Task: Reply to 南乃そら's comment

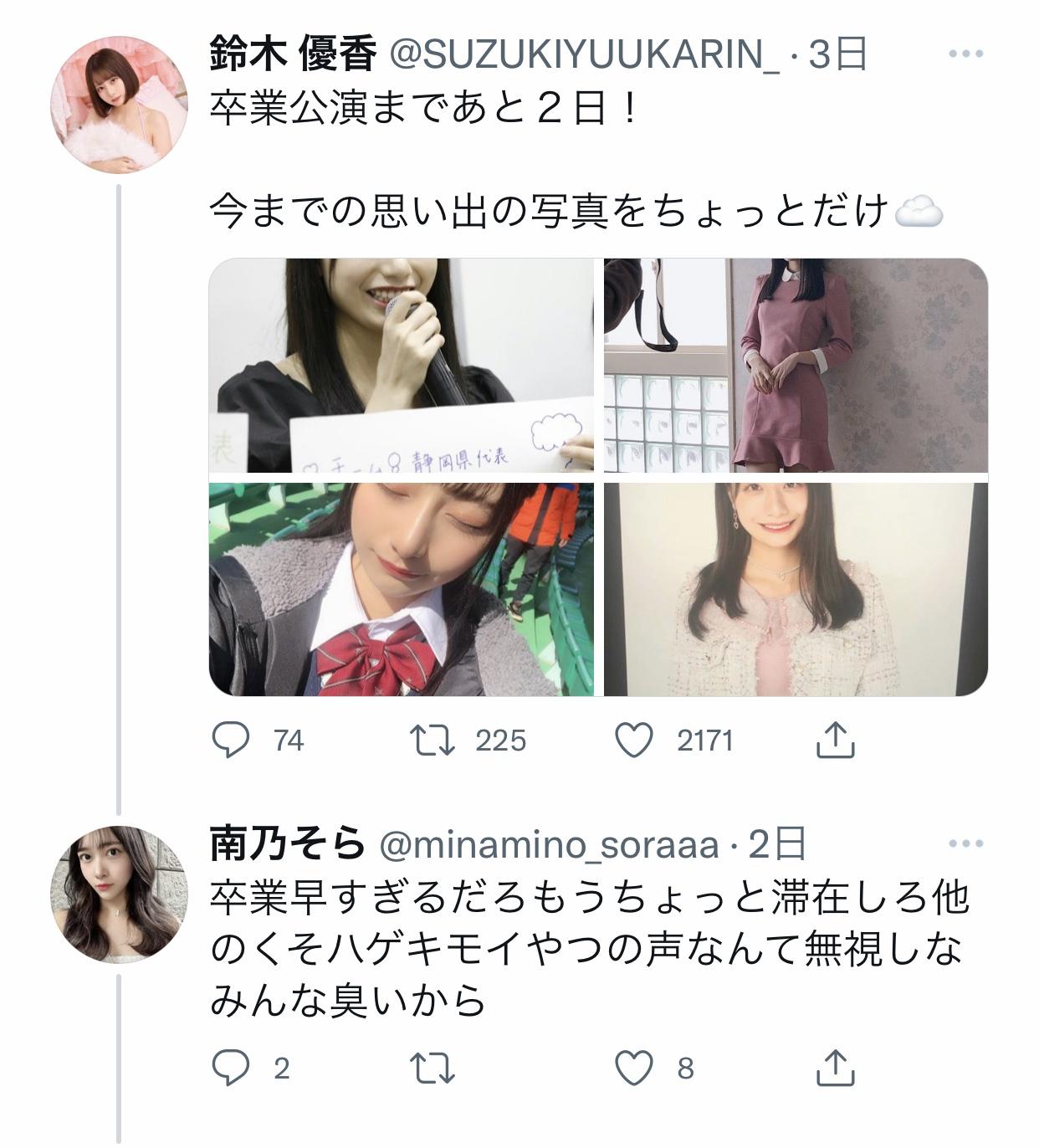Action: (230, 1068)
